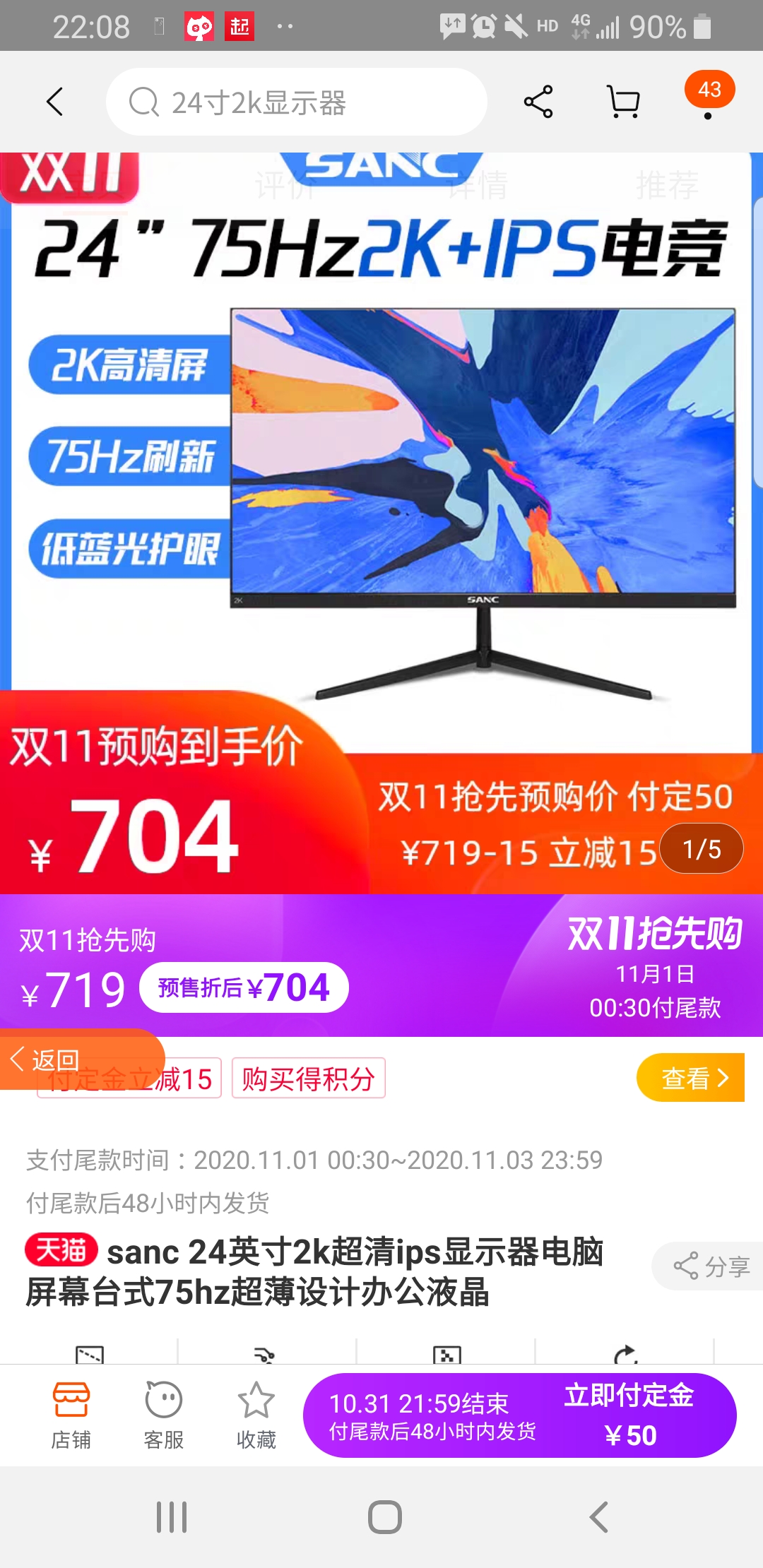
Task: Tap the share icon in the top bar
Action: (x=538, y=102)
